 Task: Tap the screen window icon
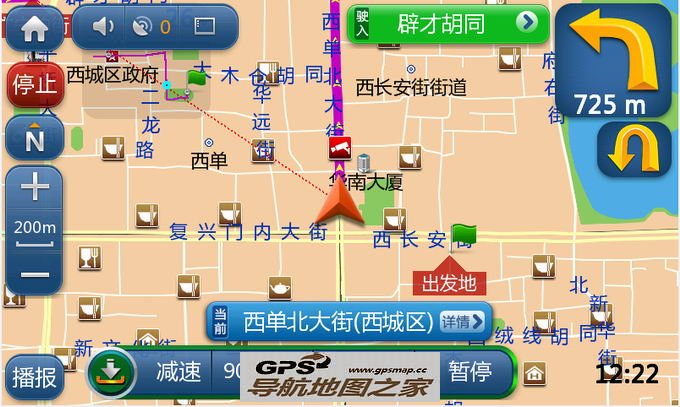point(205,27)
